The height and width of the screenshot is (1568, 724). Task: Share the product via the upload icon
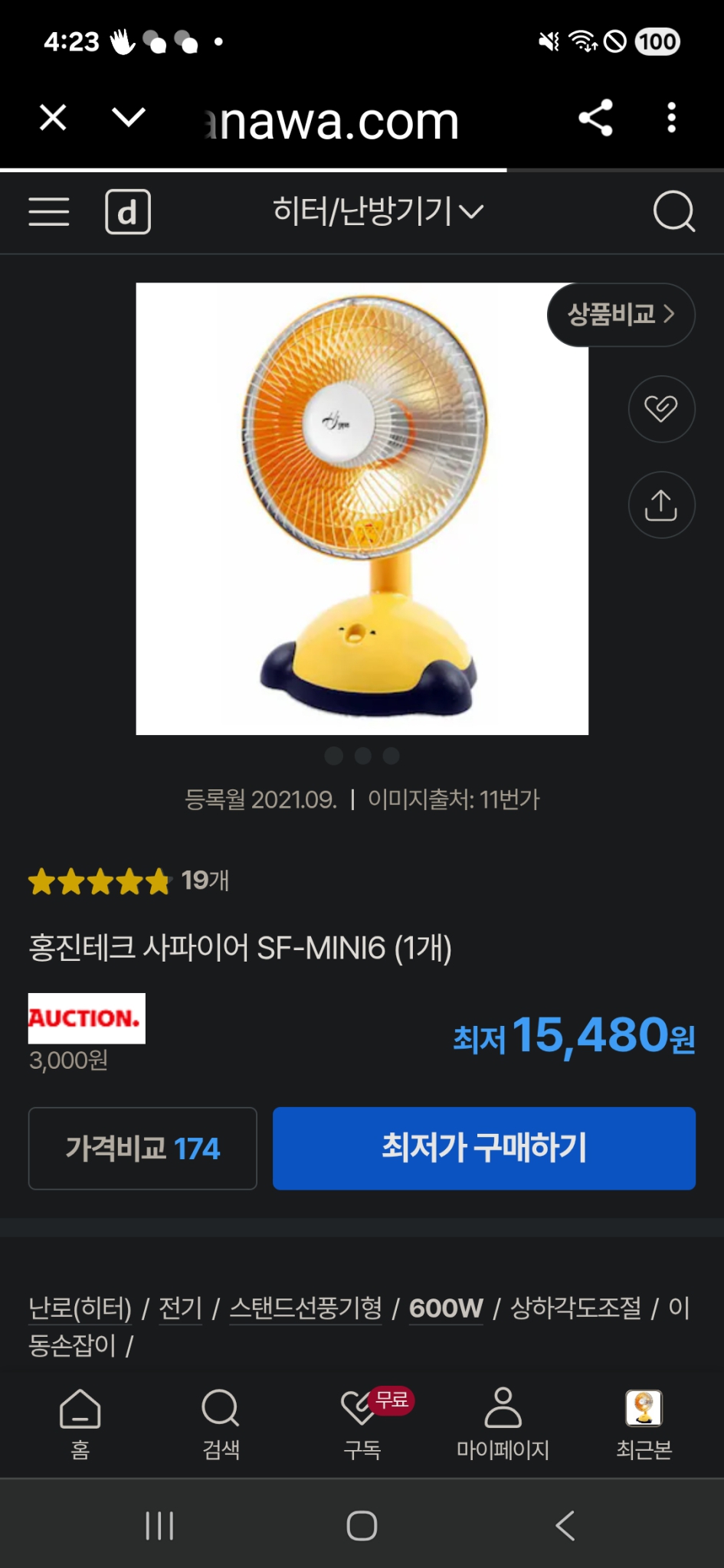click(661, 505)
